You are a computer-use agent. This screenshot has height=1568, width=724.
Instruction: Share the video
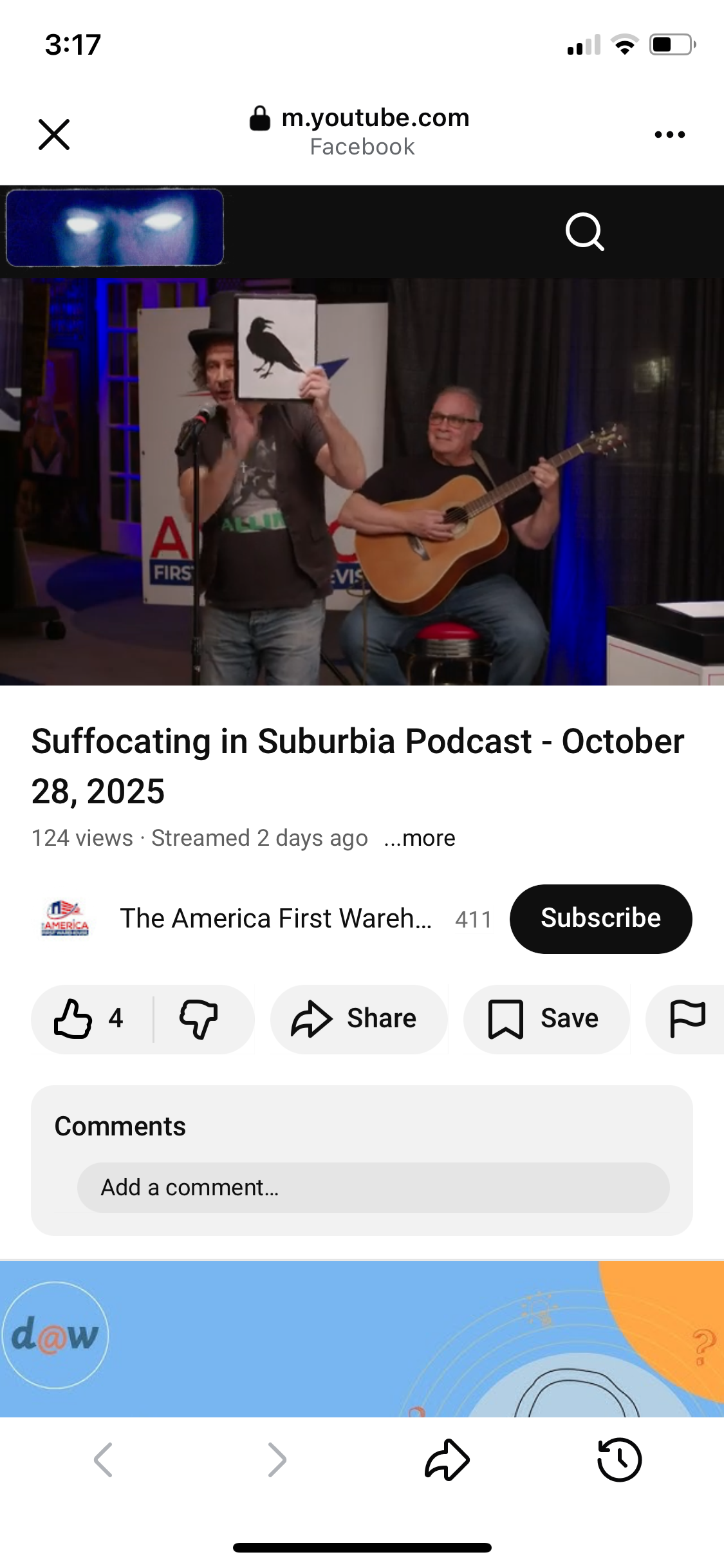(358, 1019)
